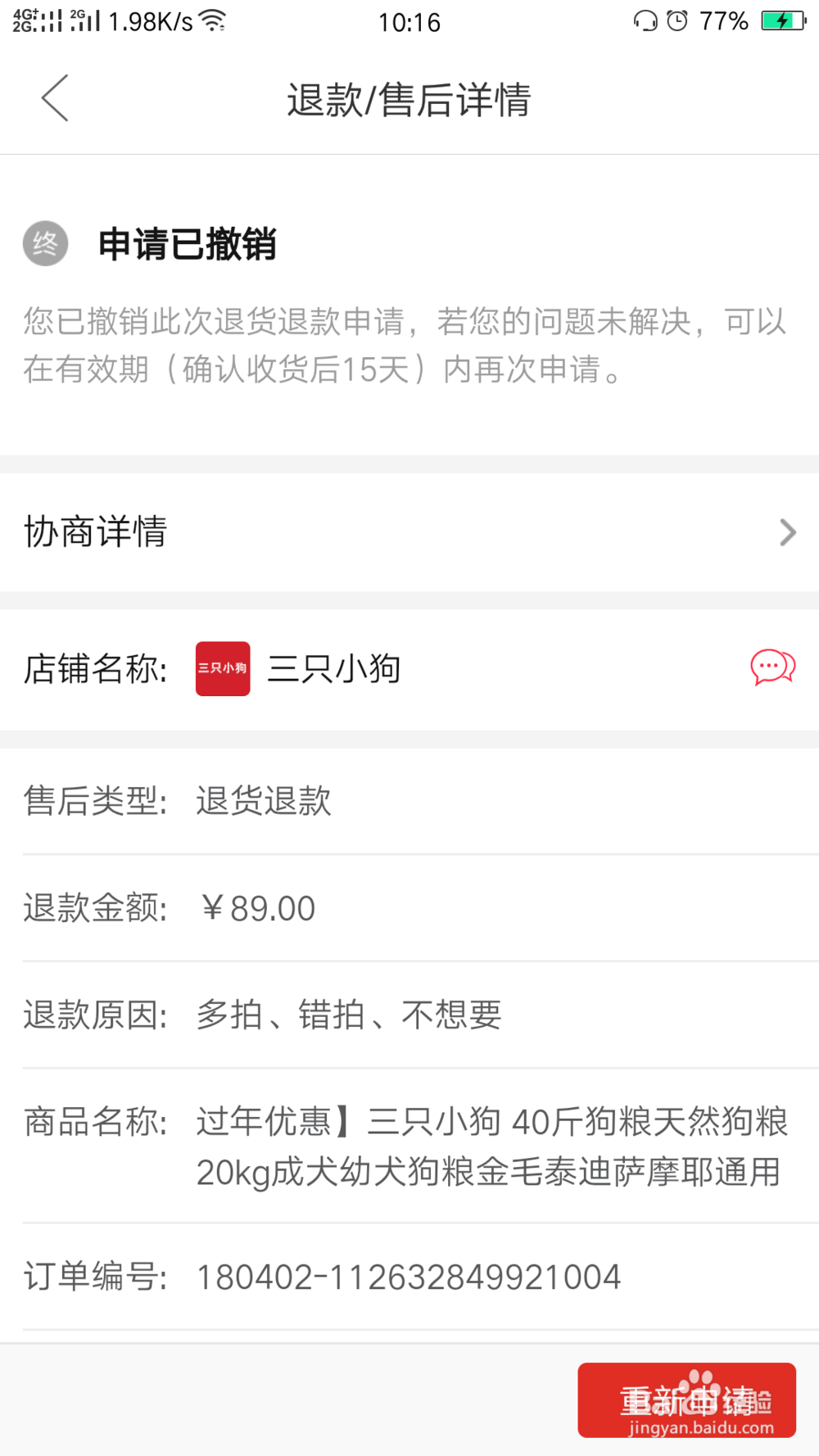
Task: Select the refund reason 多拍、错拍、不想要
Action: click(351, 1015)
